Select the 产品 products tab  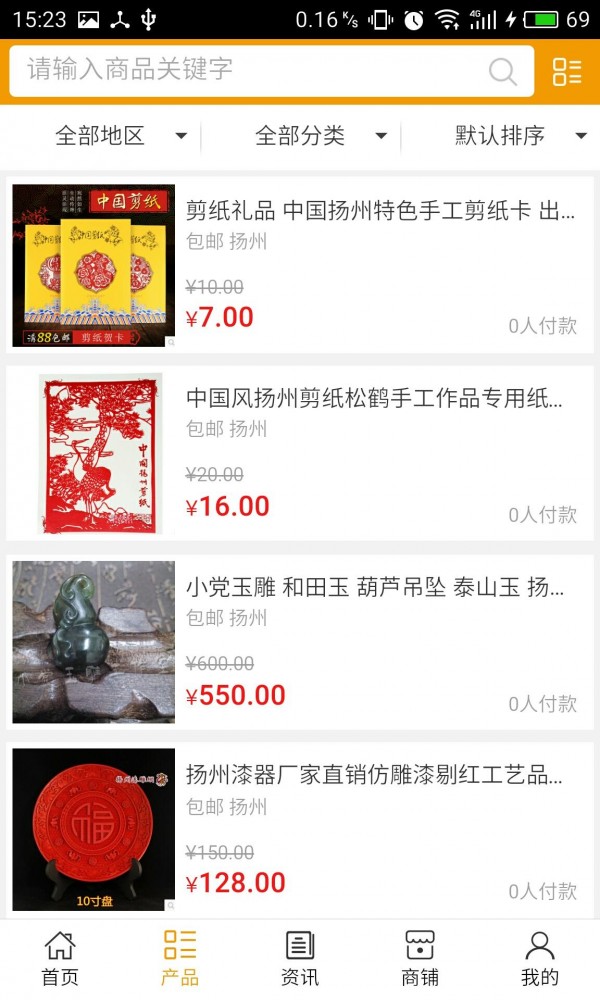[180, 958]
